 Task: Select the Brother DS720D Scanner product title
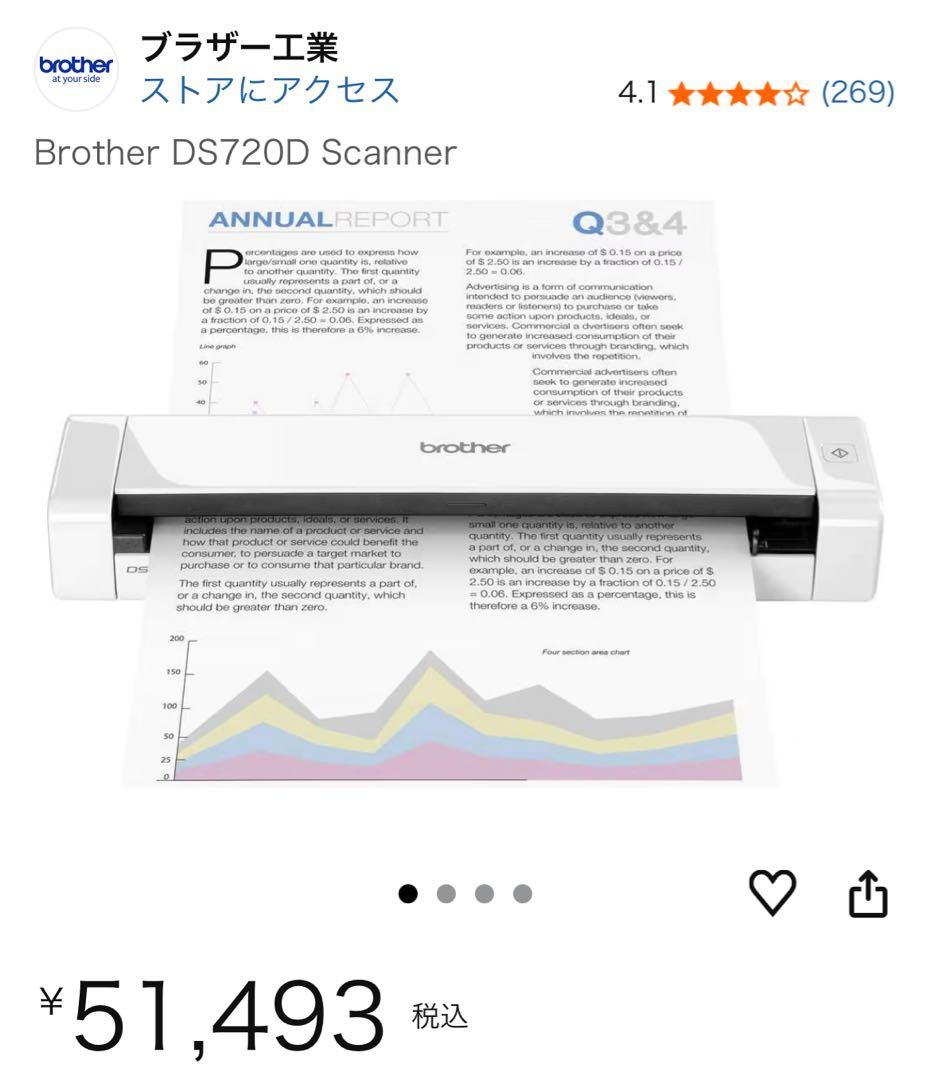244,153
